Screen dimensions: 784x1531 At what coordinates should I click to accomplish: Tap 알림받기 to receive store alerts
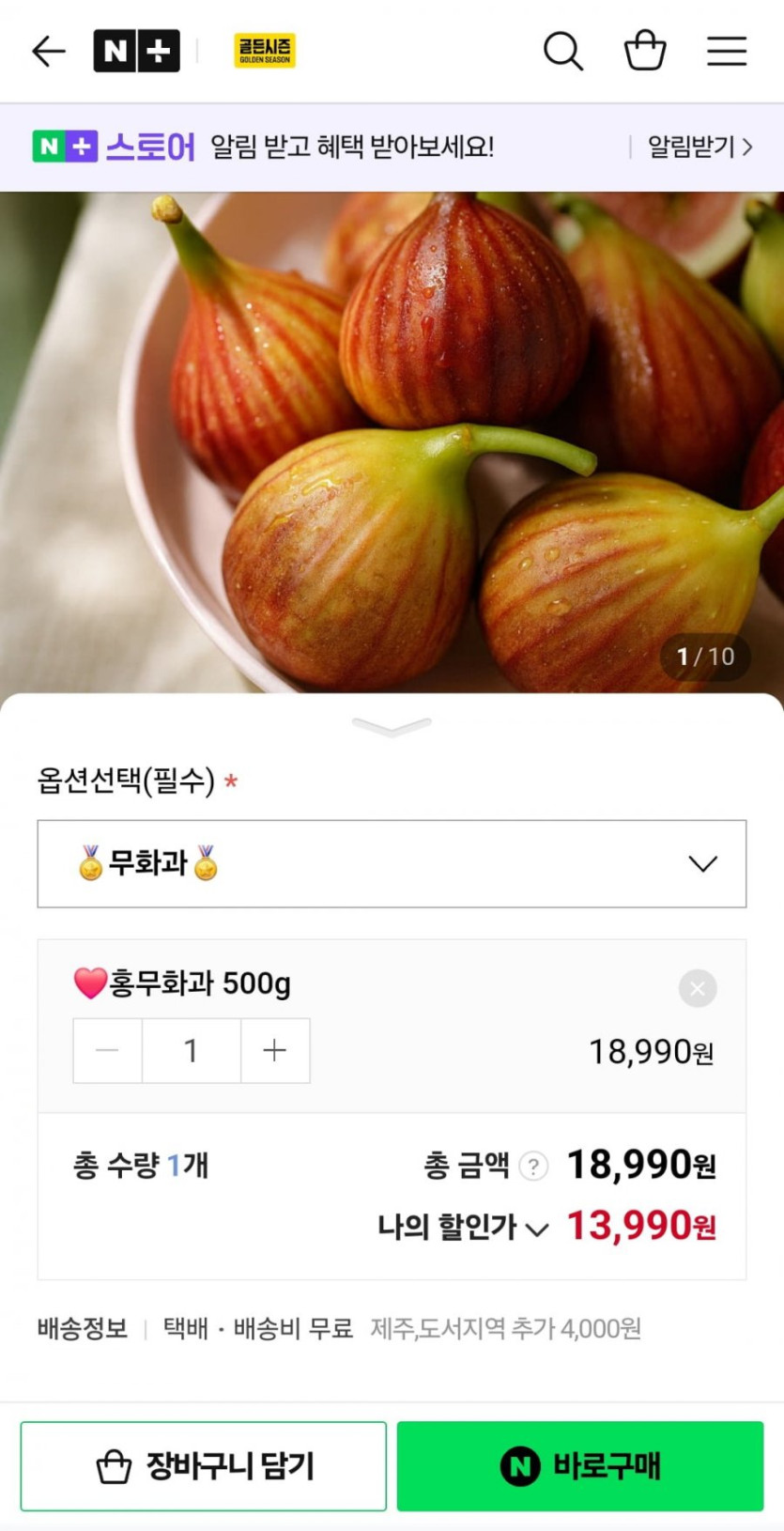699,147
